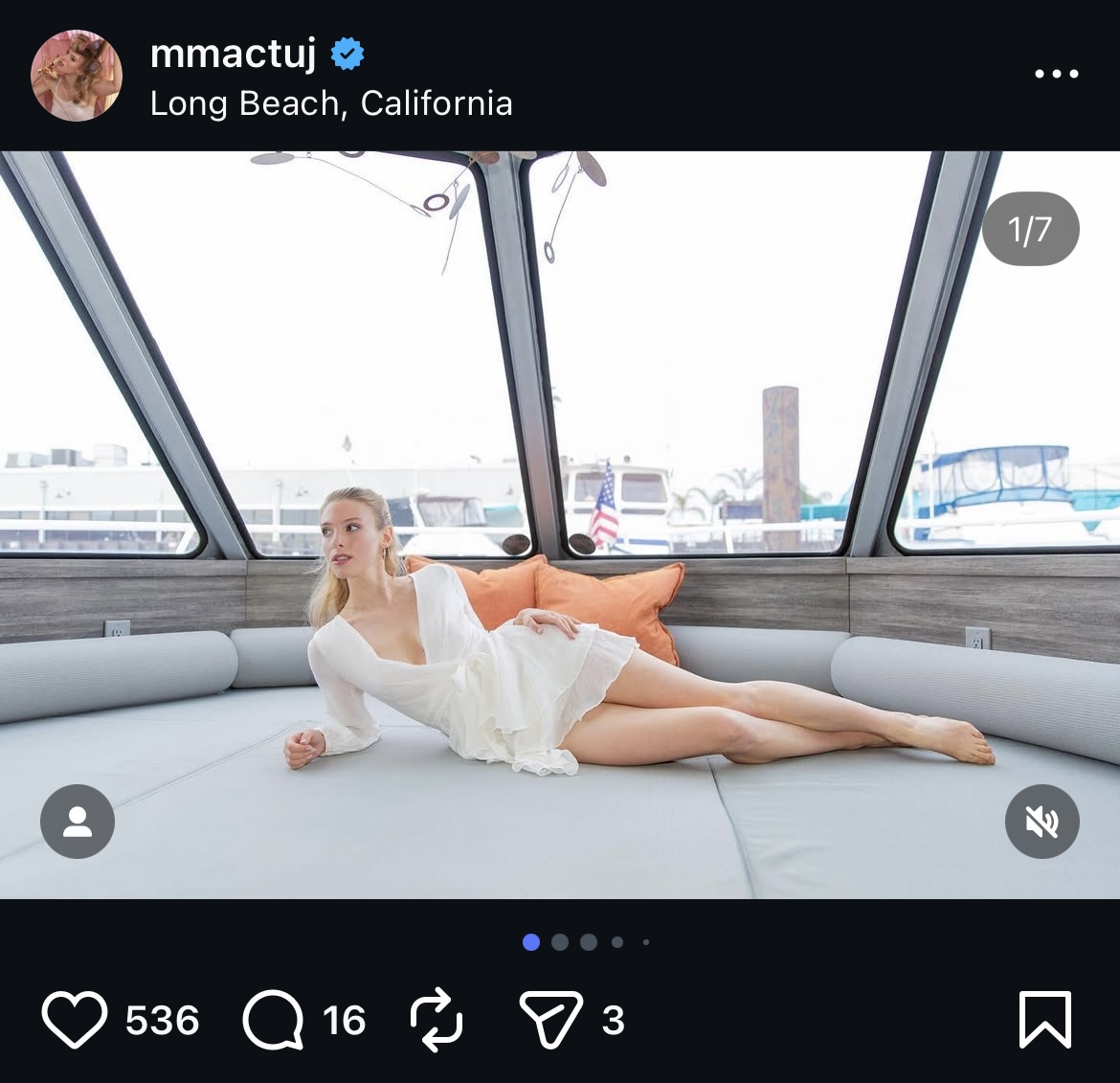Save this post with the bookmark icon

[1044, 1020]
